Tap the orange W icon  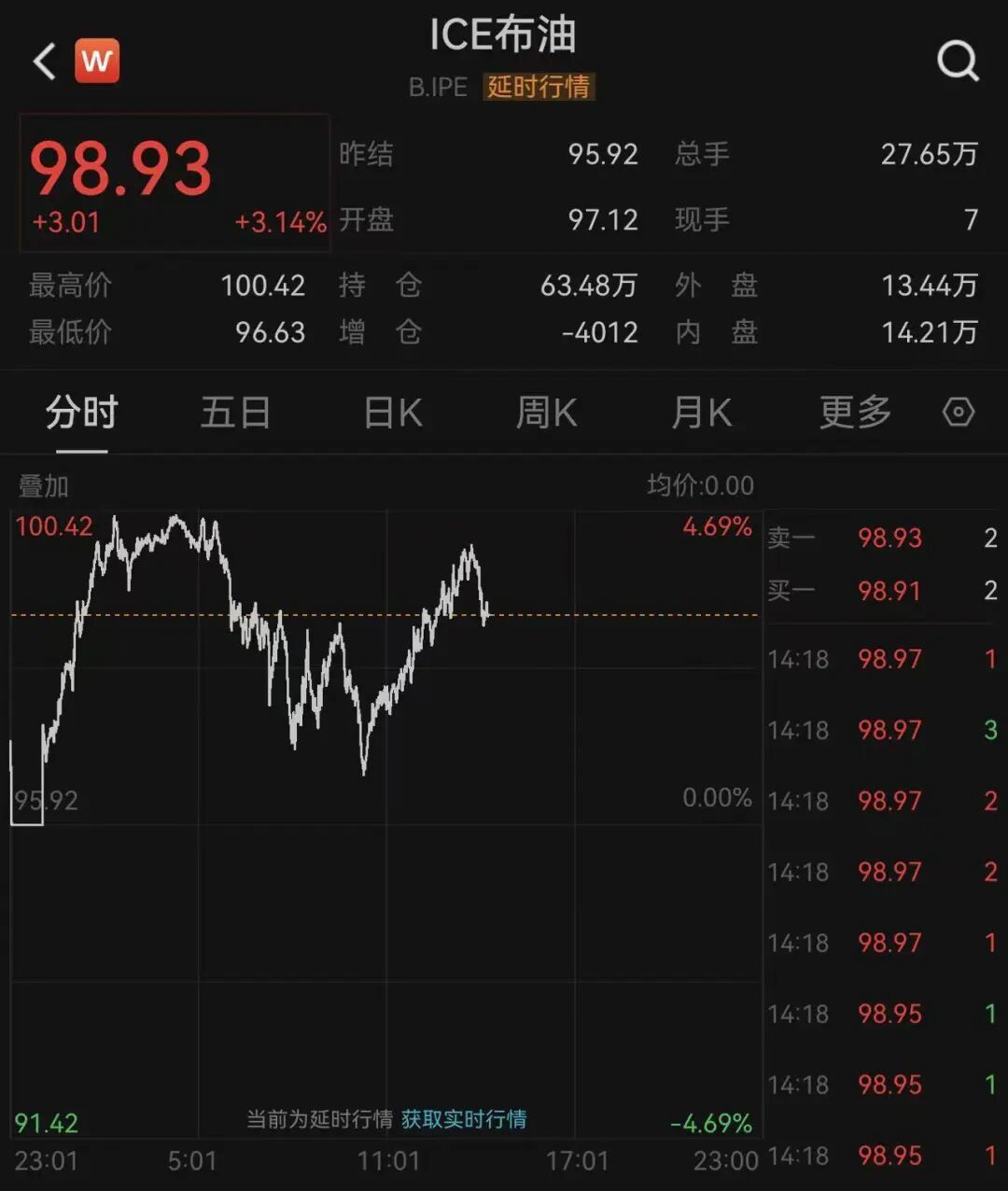(x=97, y=62)
